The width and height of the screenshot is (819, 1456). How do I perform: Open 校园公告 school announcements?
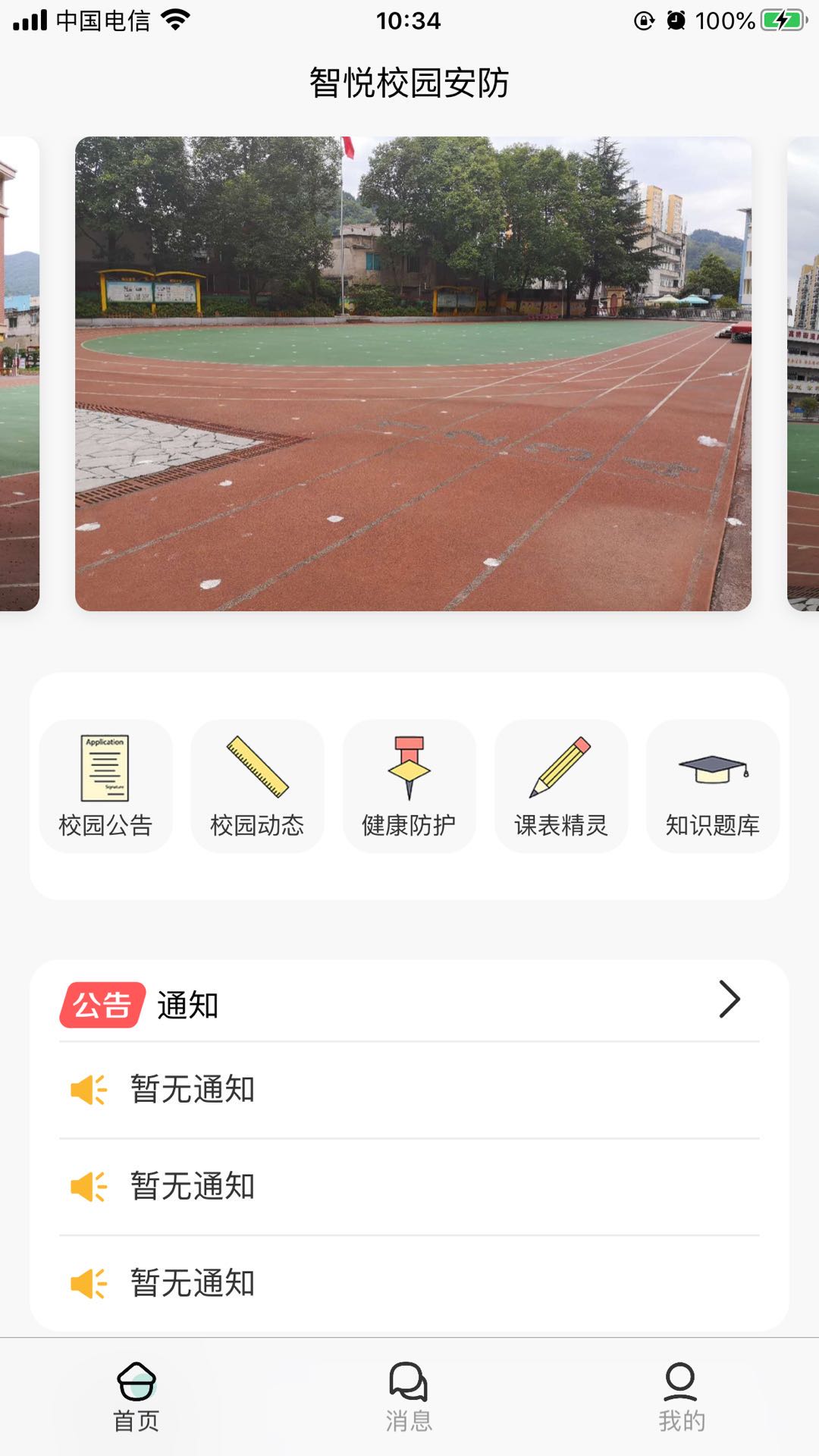105,785
